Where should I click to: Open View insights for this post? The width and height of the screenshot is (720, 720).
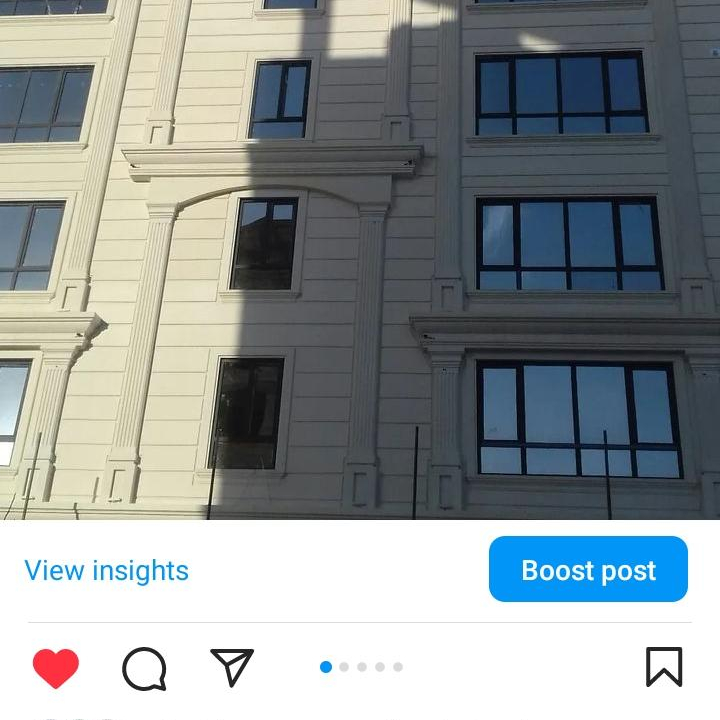click(106, 570)
